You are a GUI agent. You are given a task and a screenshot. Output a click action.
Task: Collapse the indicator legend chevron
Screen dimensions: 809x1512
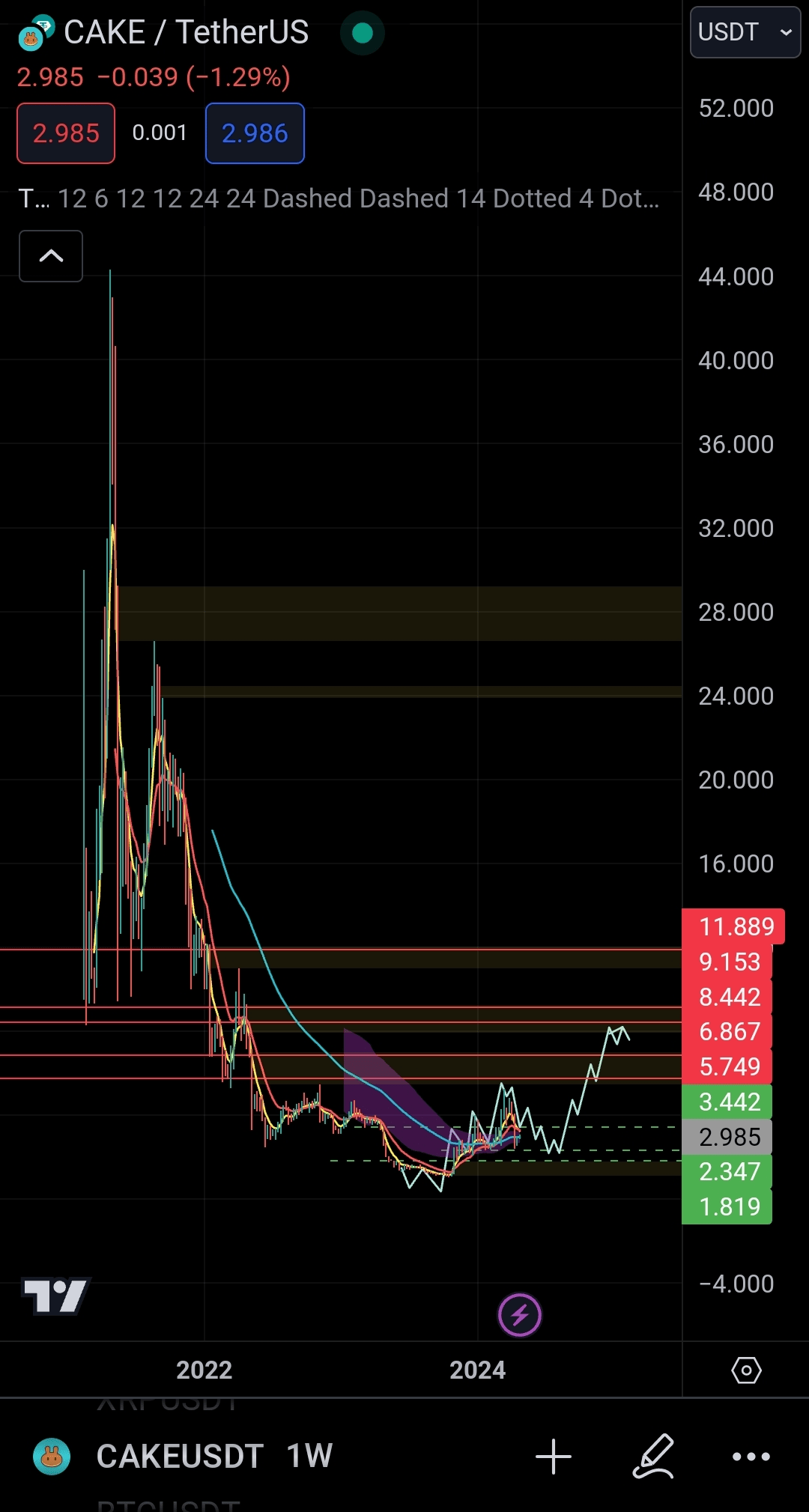tap(51, 256)
